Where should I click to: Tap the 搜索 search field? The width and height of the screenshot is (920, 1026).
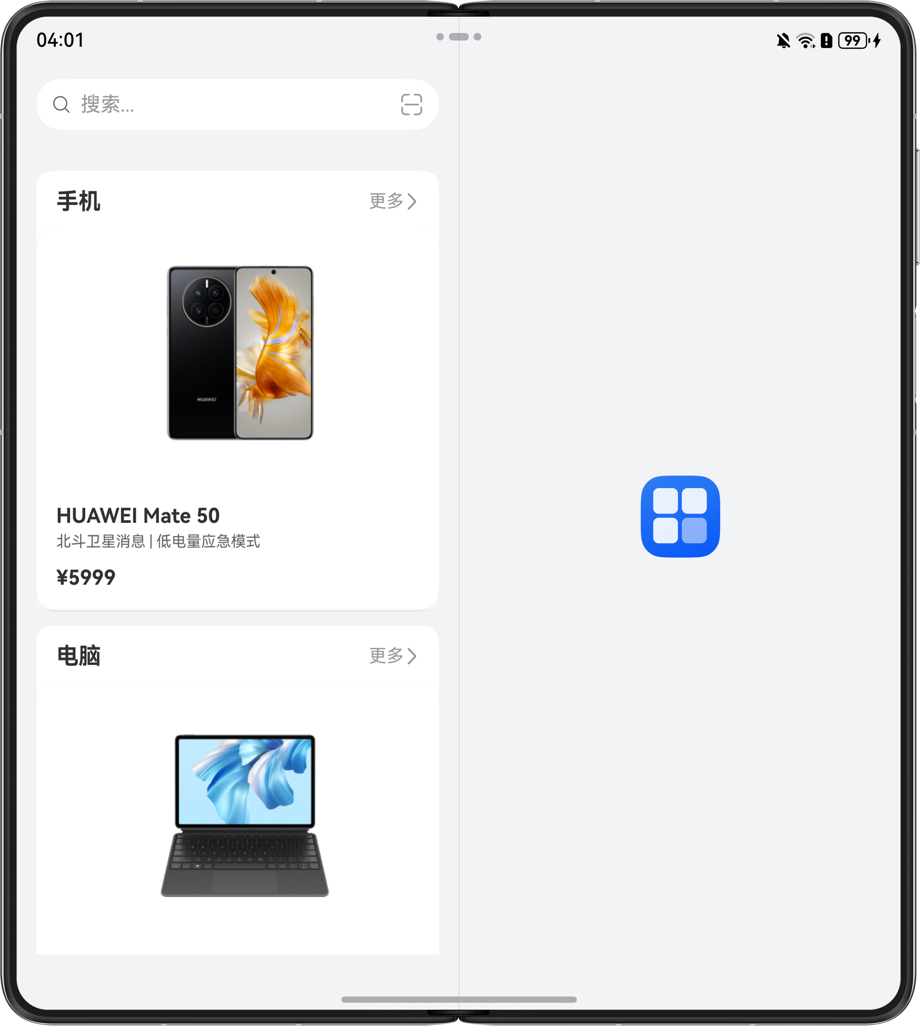(220, 104)
